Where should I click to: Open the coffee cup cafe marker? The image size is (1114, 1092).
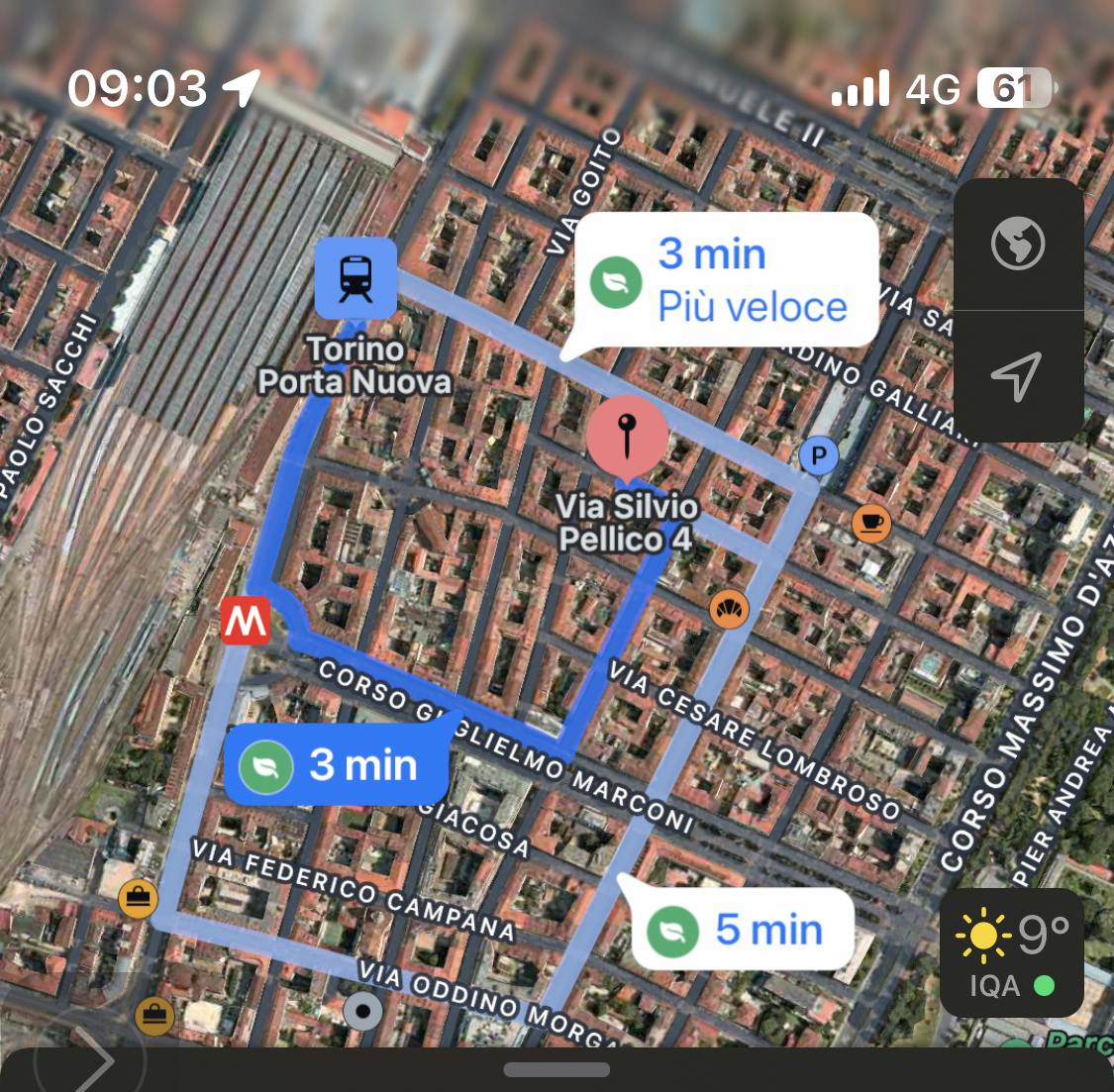click(871, 523)
